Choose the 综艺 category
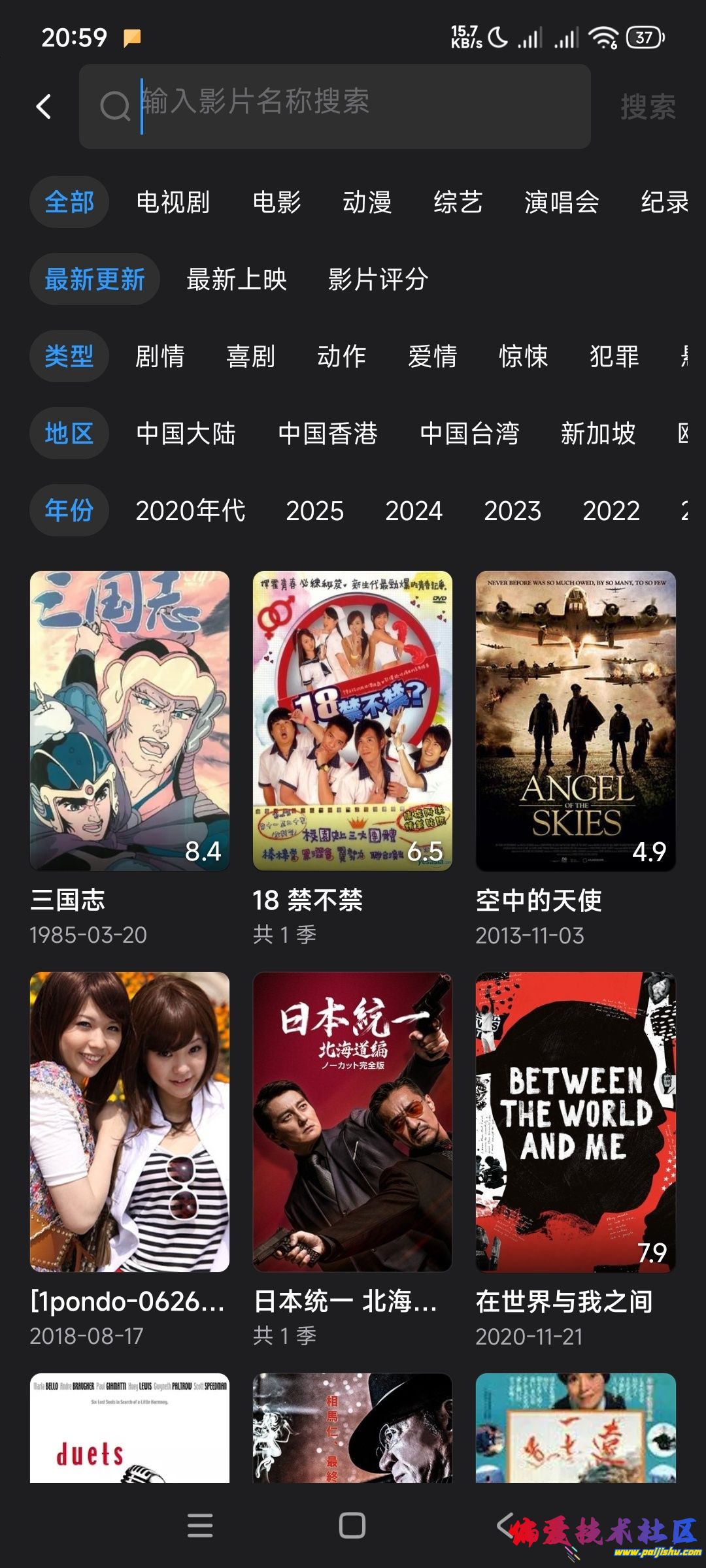This screenshot has height=1568, width=706. pyautogui.click(x=458, y=202)
